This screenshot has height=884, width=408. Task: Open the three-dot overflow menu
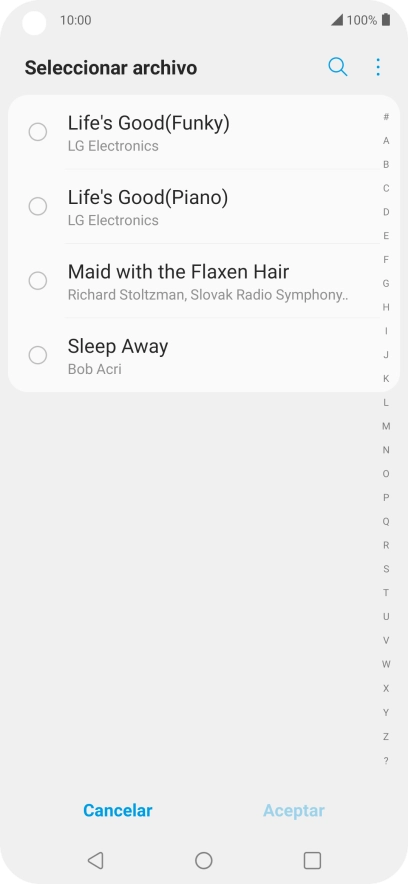pos(378,67)
